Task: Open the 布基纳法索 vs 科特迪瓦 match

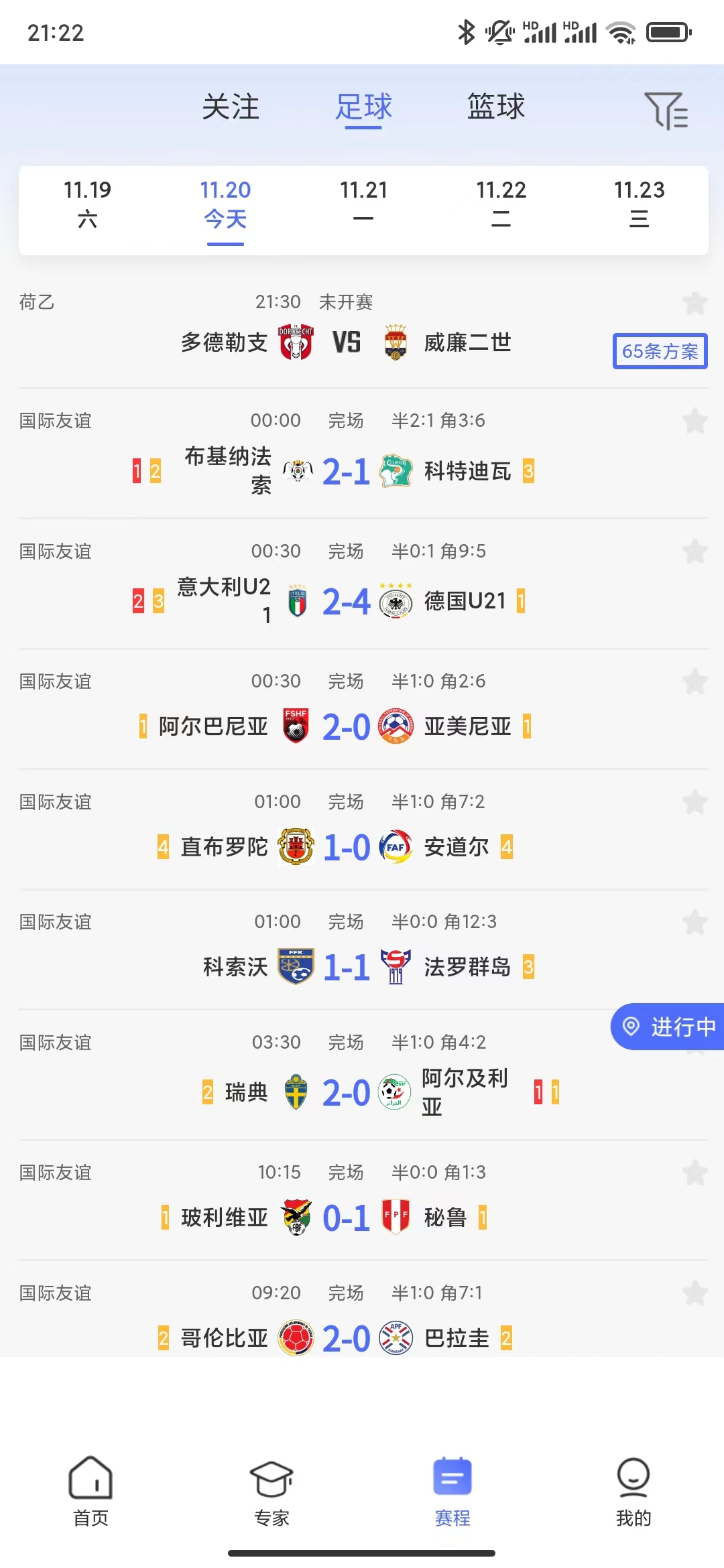Action: click(x=346, y=472)
